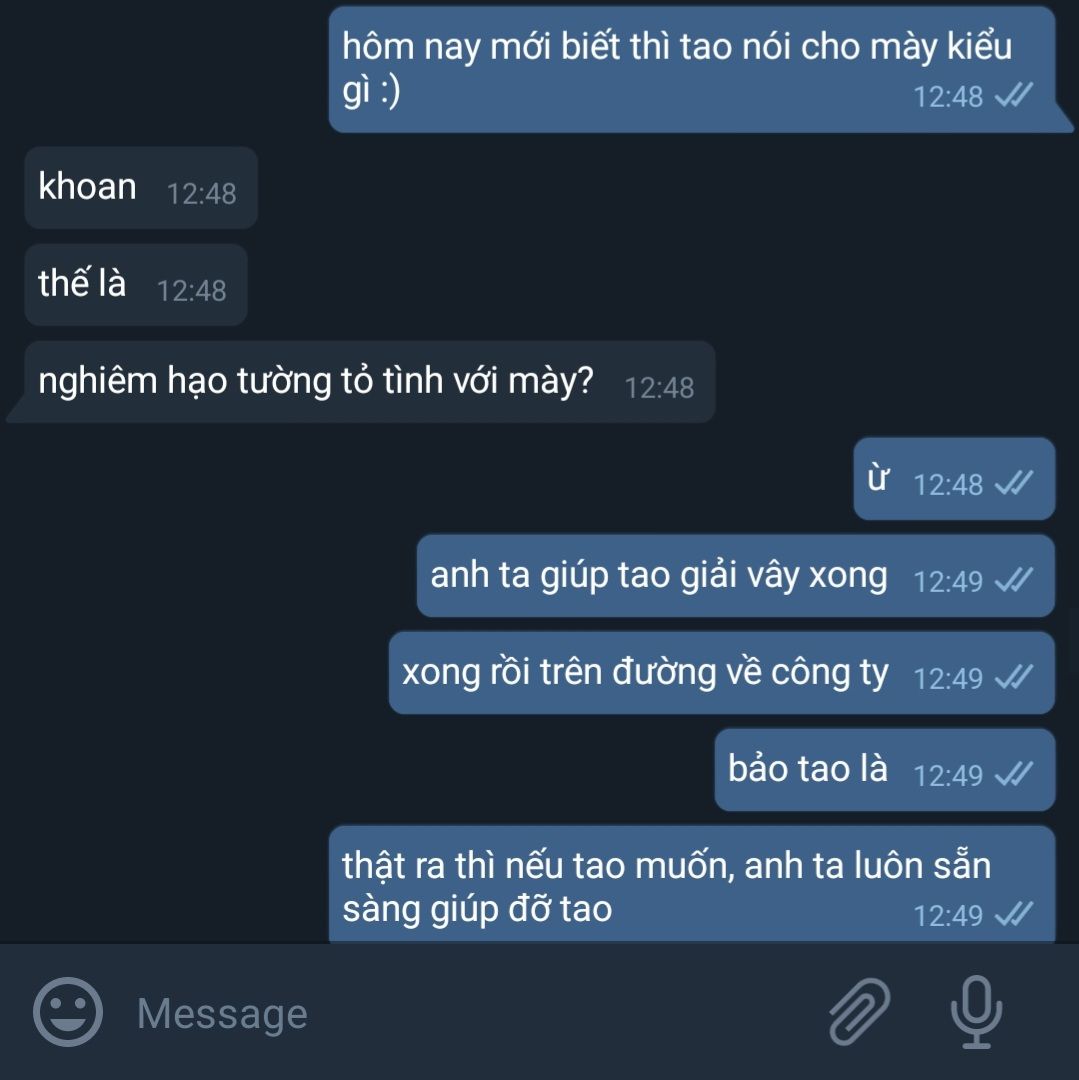The width and height of the screenshot is (1079, 1080).
Task: Open the emoji picker
Action: click(x=67, y=1011)
